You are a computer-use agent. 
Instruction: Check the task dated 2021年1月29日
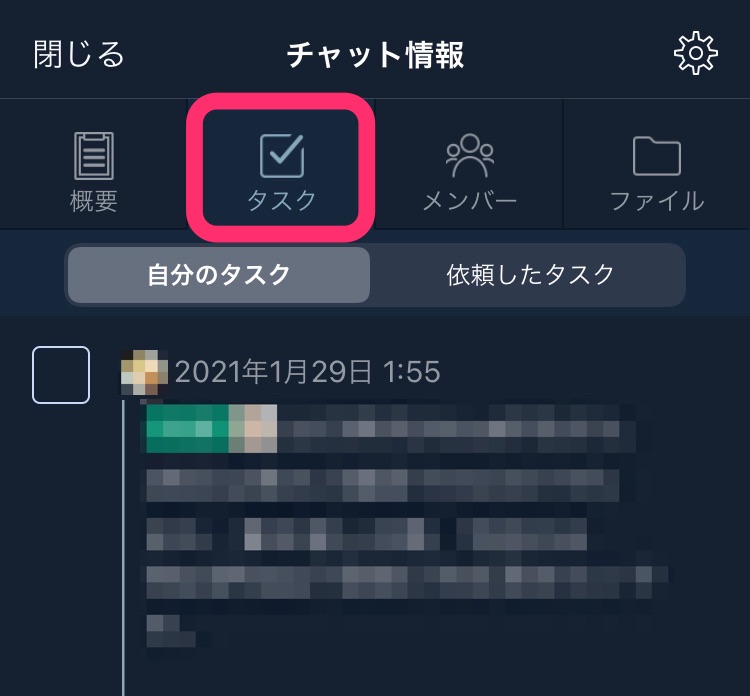coord(61,375)
